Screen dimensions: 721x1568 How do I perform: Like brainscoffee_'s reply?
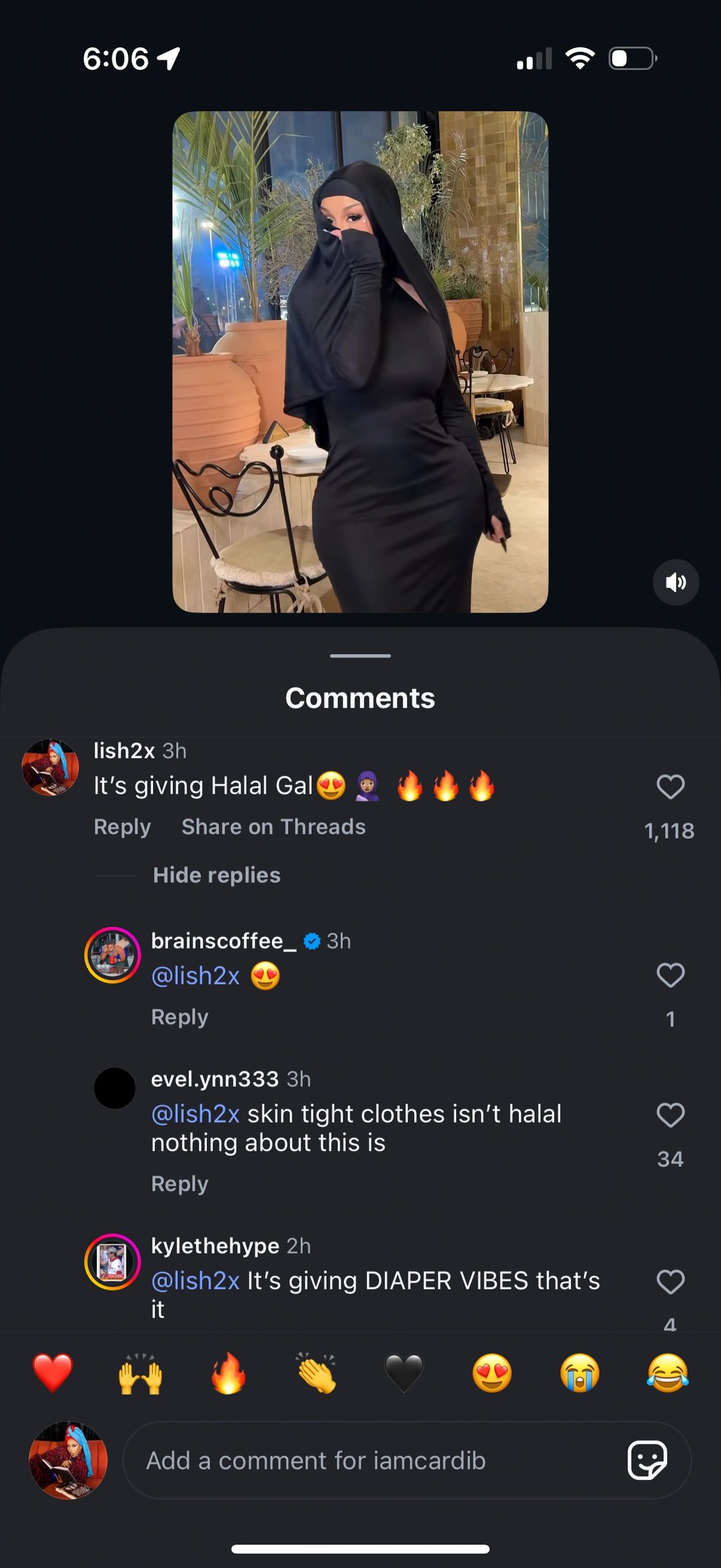point(670,975)
